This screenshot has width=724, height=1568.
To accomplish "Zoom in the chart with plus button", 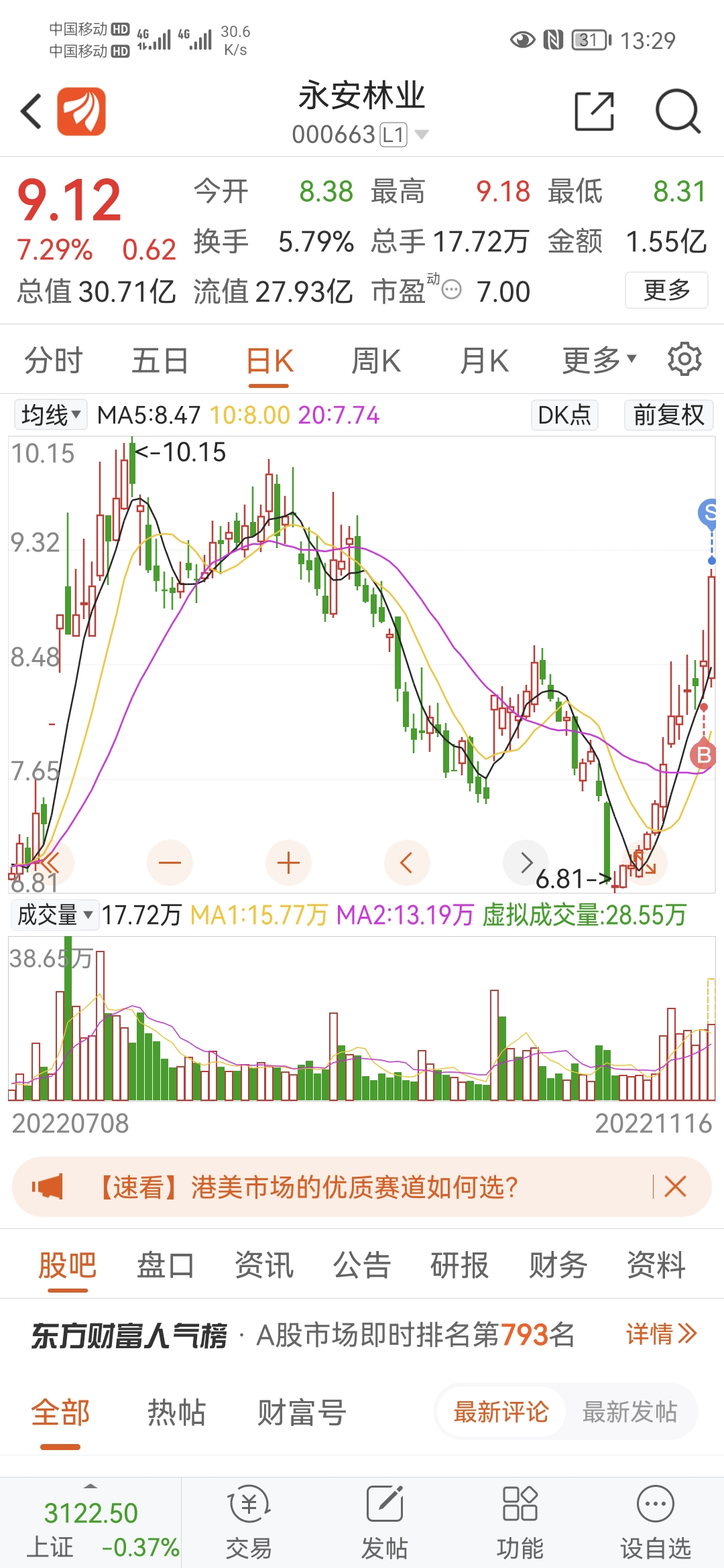I will 288,862.
